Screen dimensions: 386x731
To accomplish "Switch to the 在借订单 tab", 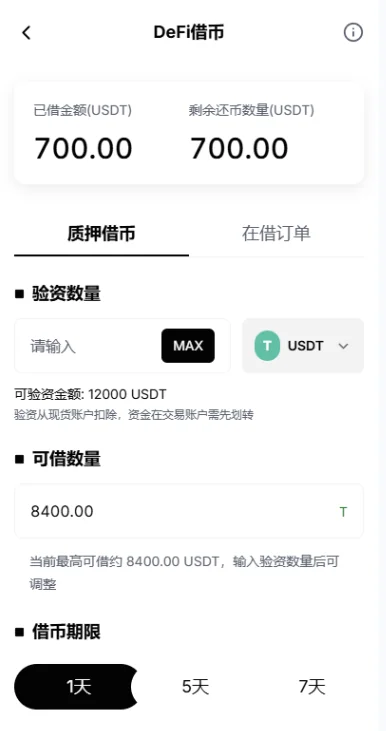I will point(276,233).
